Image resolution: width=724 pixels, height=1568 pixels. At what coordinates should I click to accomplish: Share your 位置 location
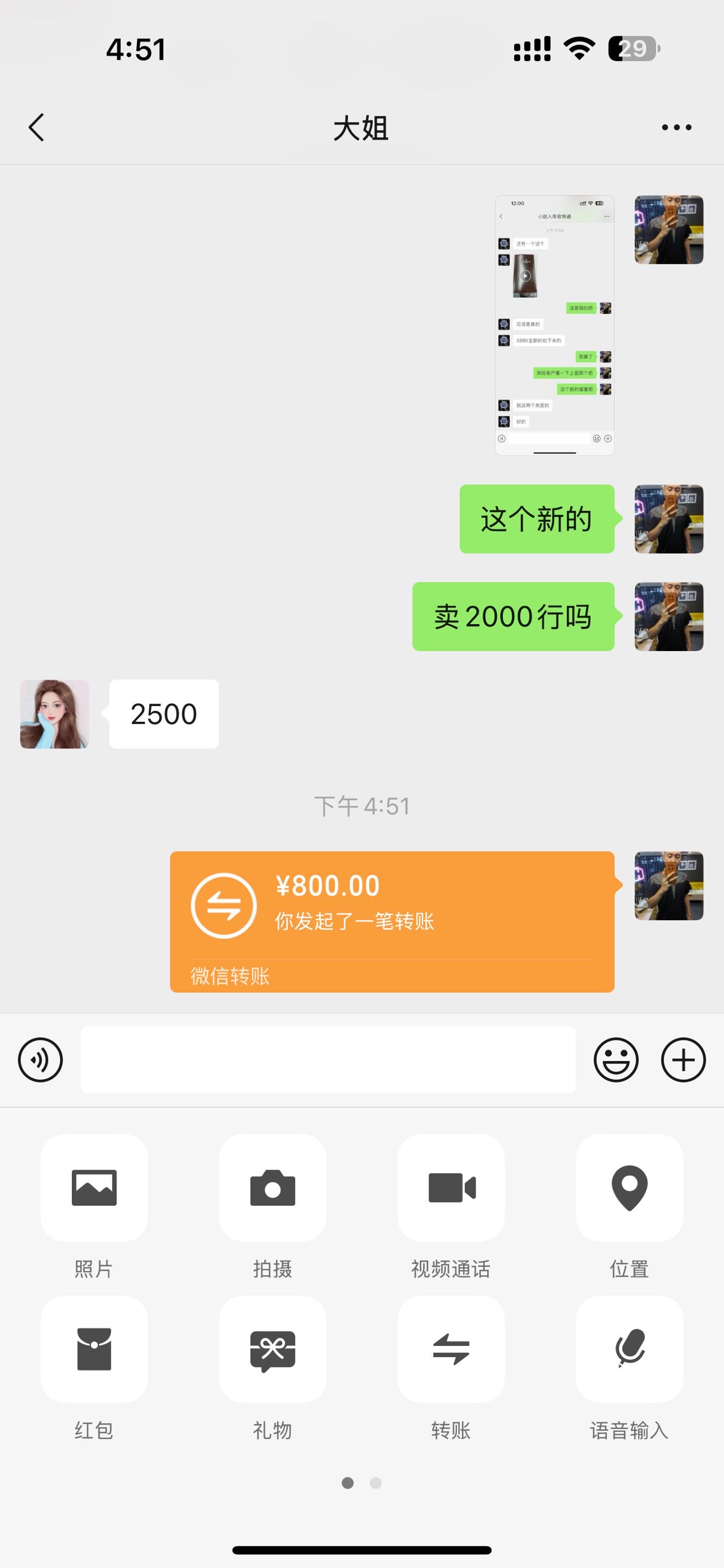click(x=629, y=1188)
